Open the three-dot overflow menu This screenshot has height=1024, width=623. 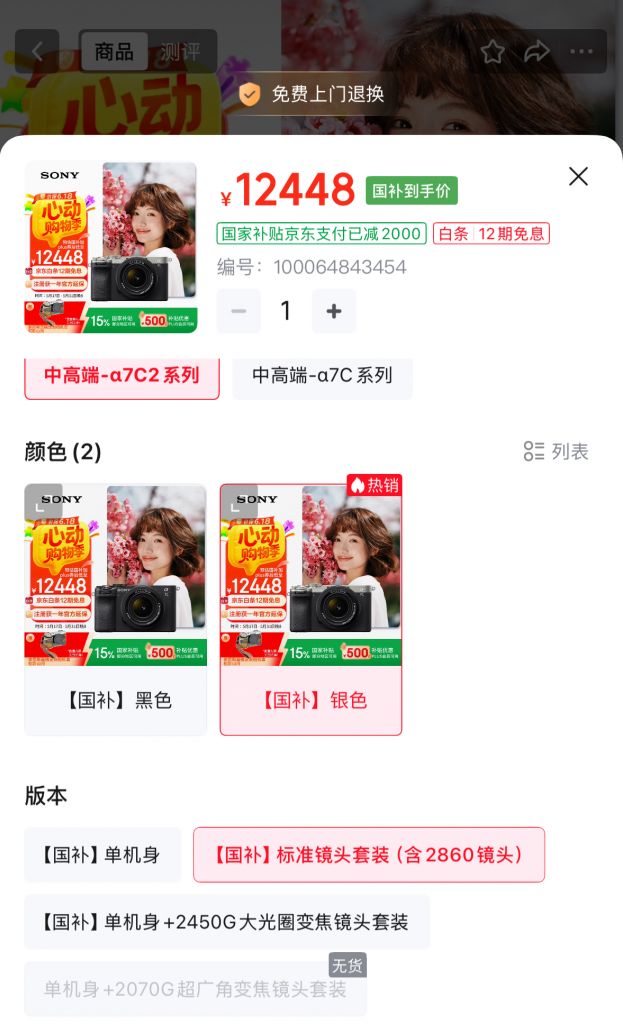point(582,52)
